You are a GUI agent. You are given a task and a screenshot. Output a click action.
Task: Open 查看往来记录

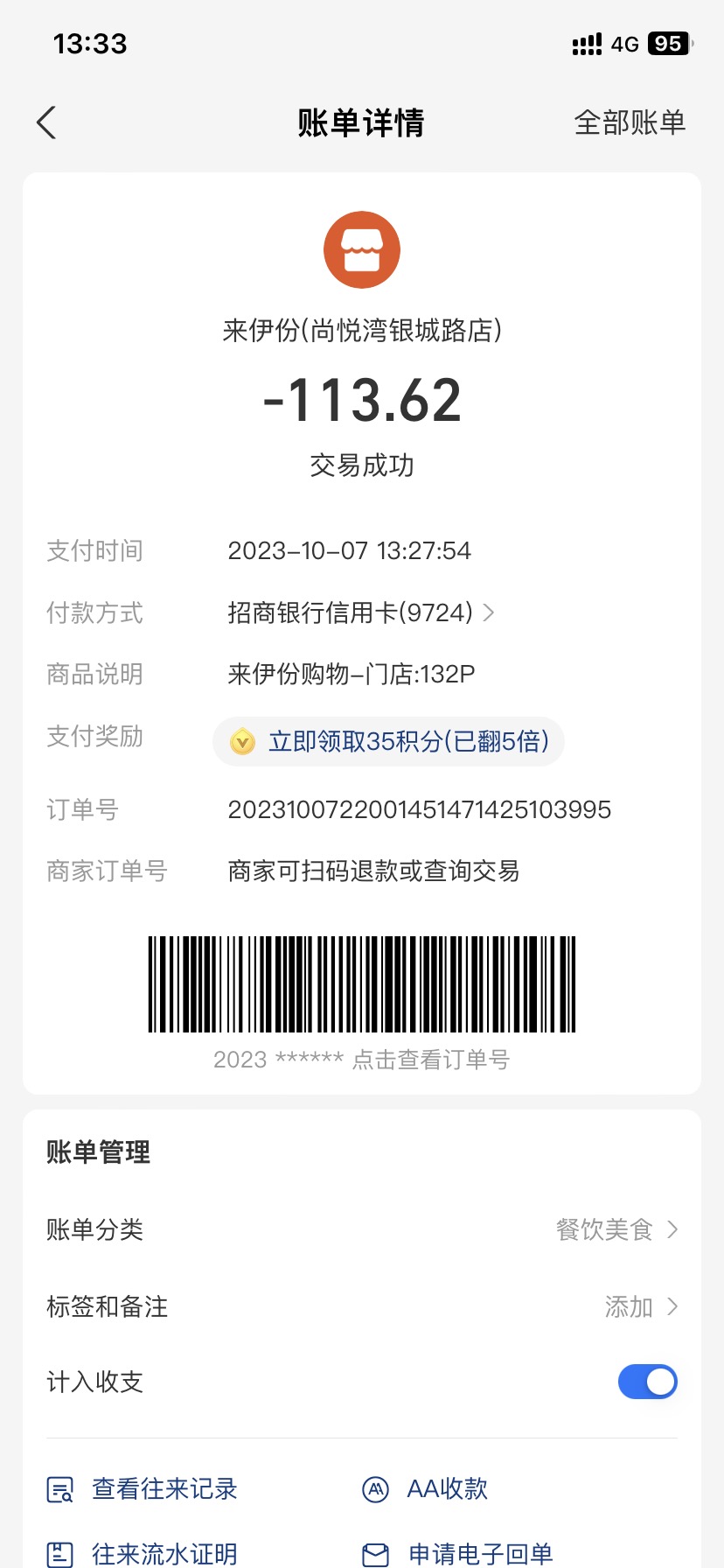coord(142,1488)
